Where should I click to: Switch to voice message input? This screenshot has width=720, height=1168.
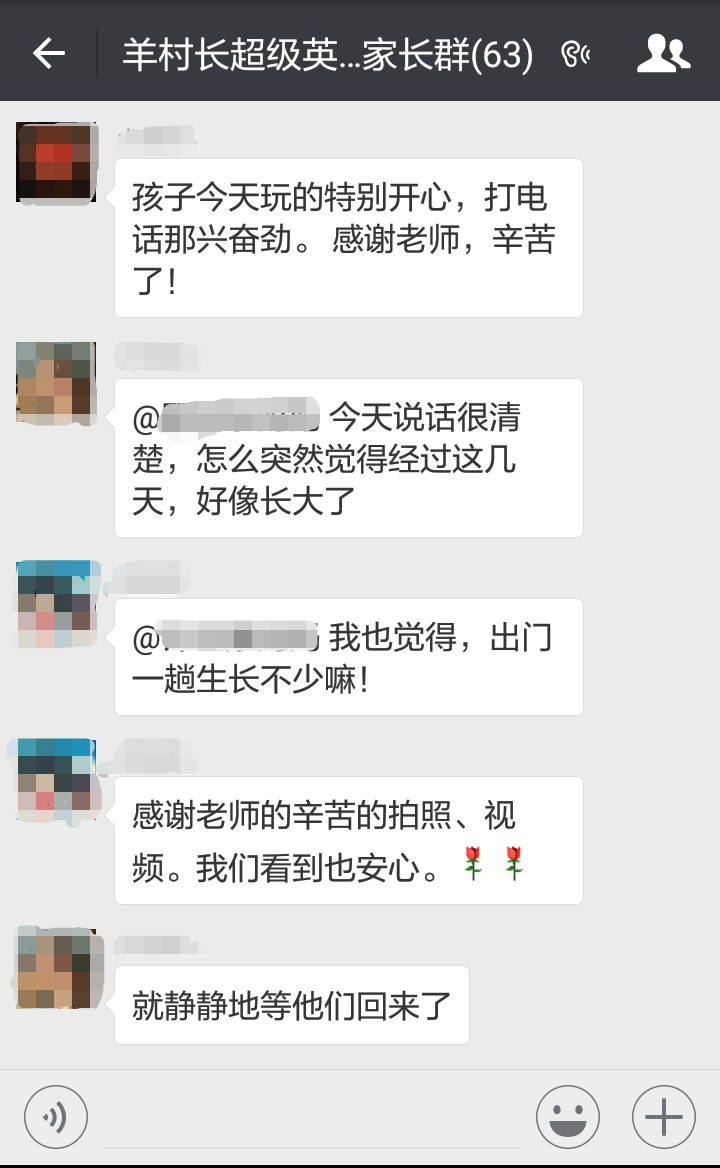pos(56,1117)
